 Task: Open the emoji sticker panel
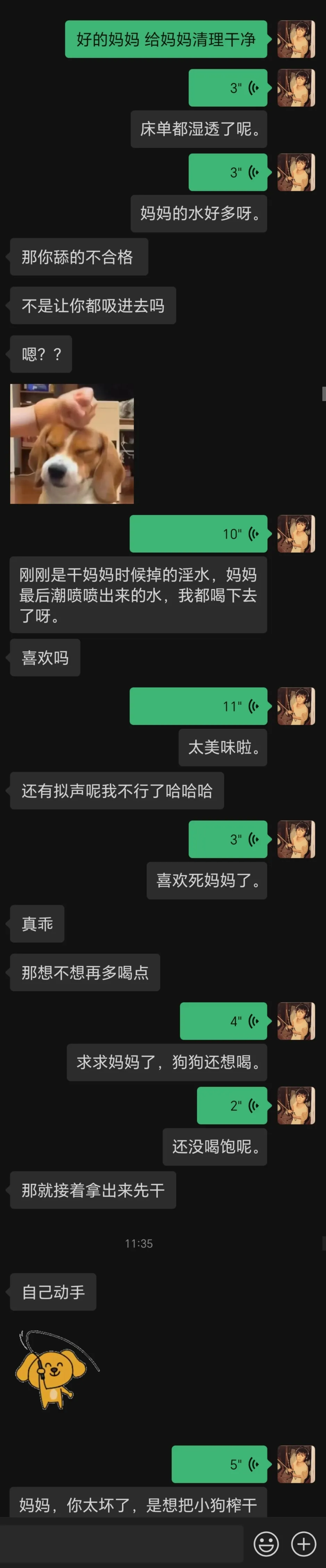pos(266,1543)
